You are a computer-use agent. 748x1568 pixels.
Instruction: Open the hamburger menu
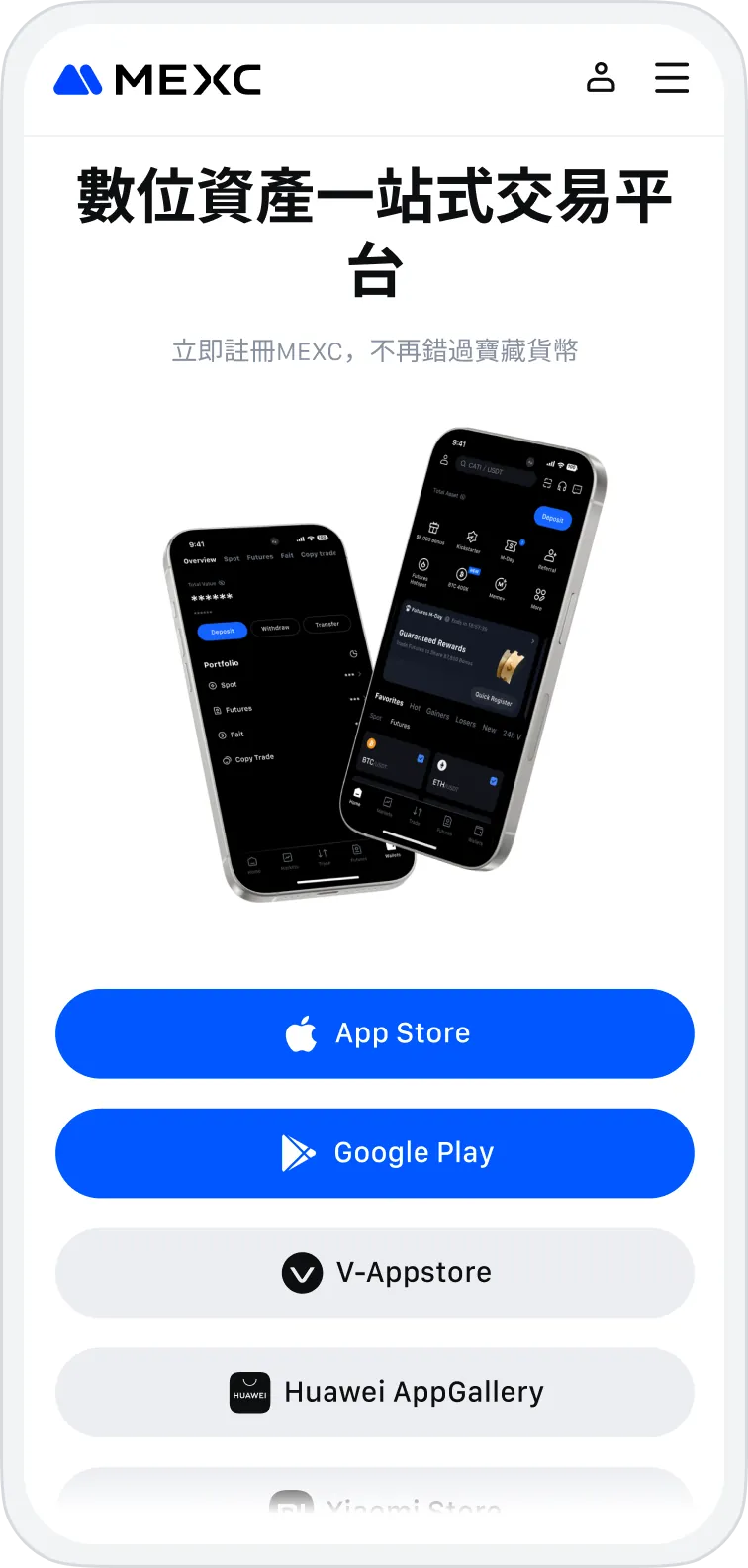[x=672, y=78]
